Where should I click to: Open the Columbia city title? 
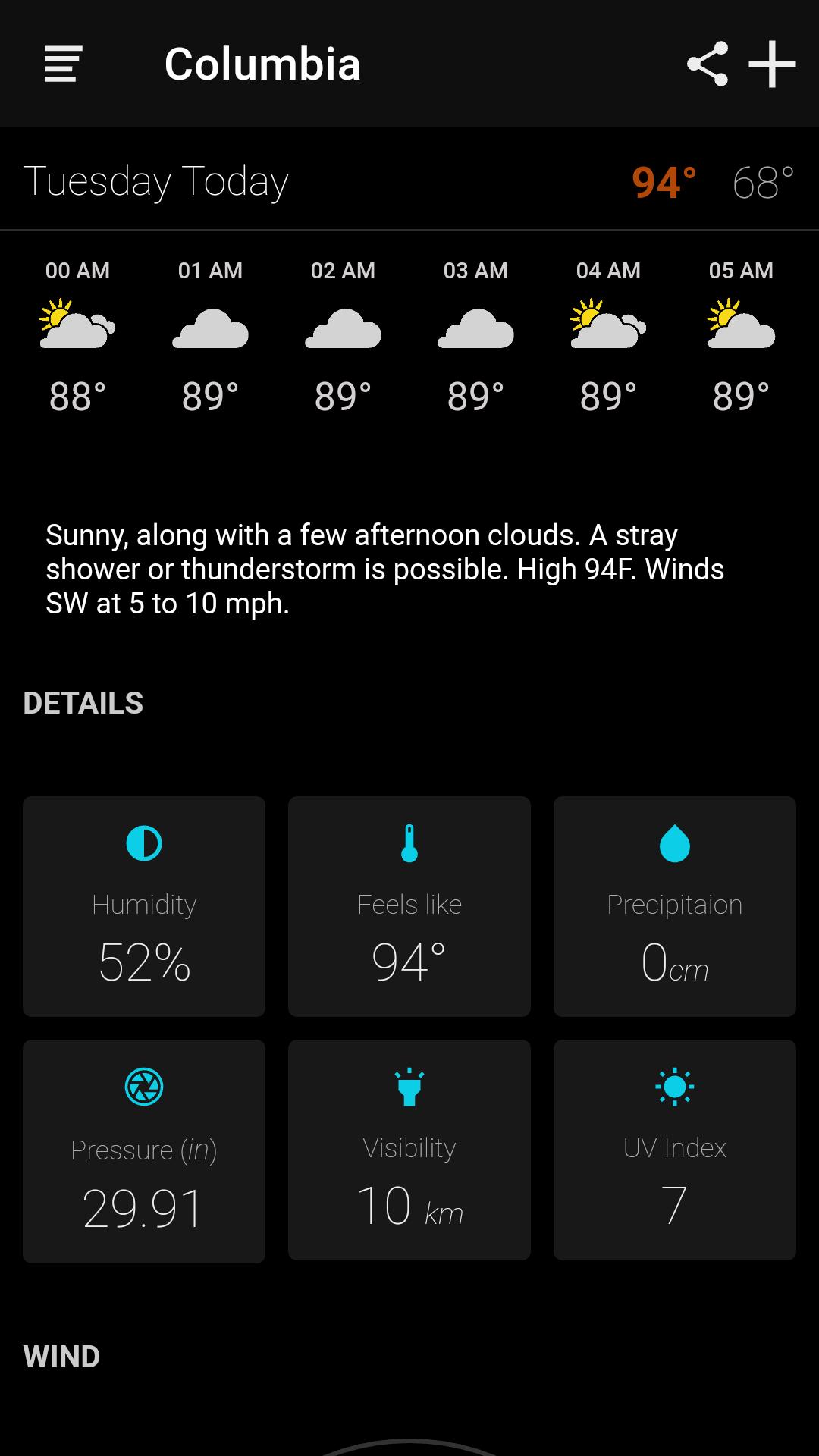pyautogui.click(x=263, y=65)
